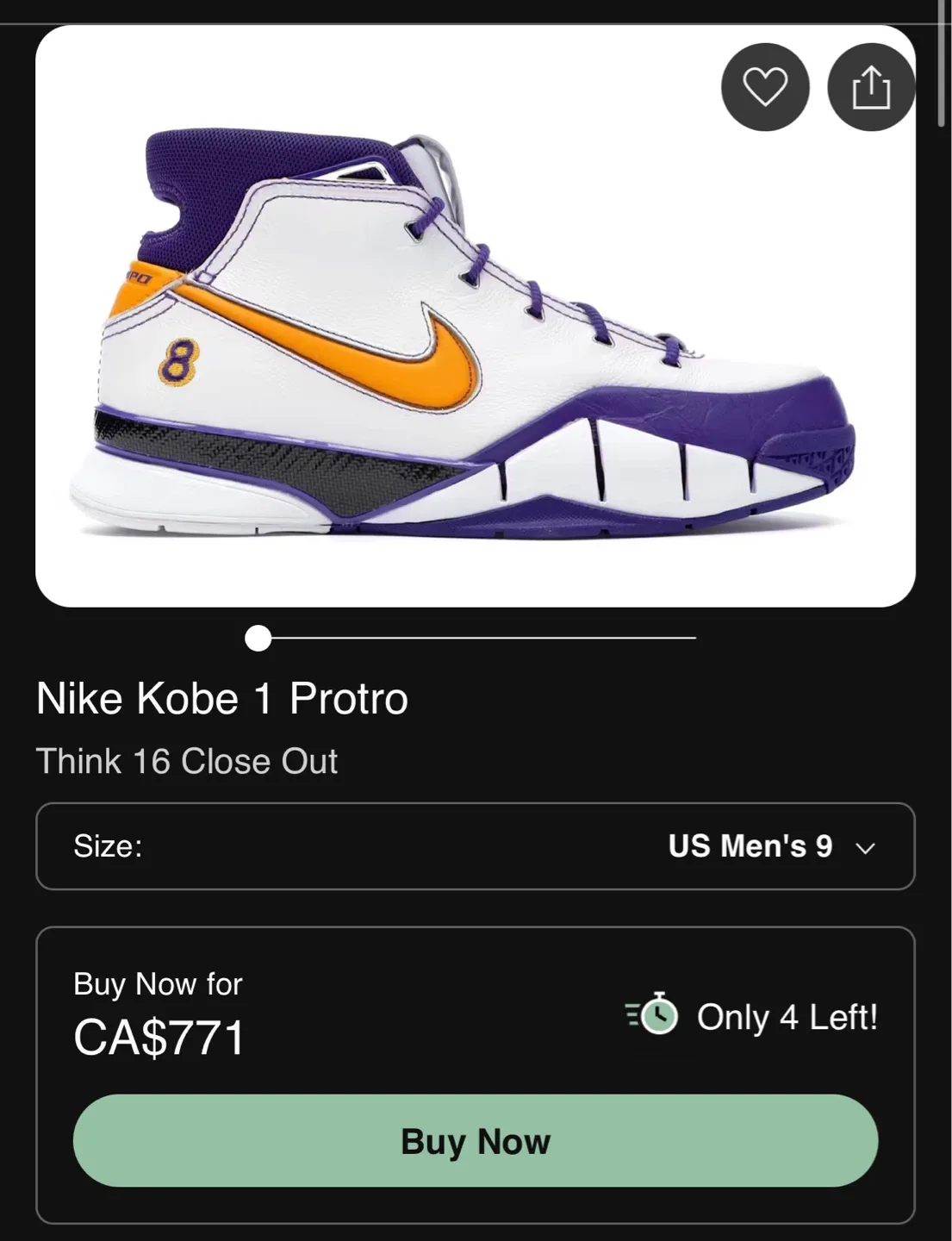
Task: Select the 'Think 16 Close Out' subtitle
Action: 186,761
